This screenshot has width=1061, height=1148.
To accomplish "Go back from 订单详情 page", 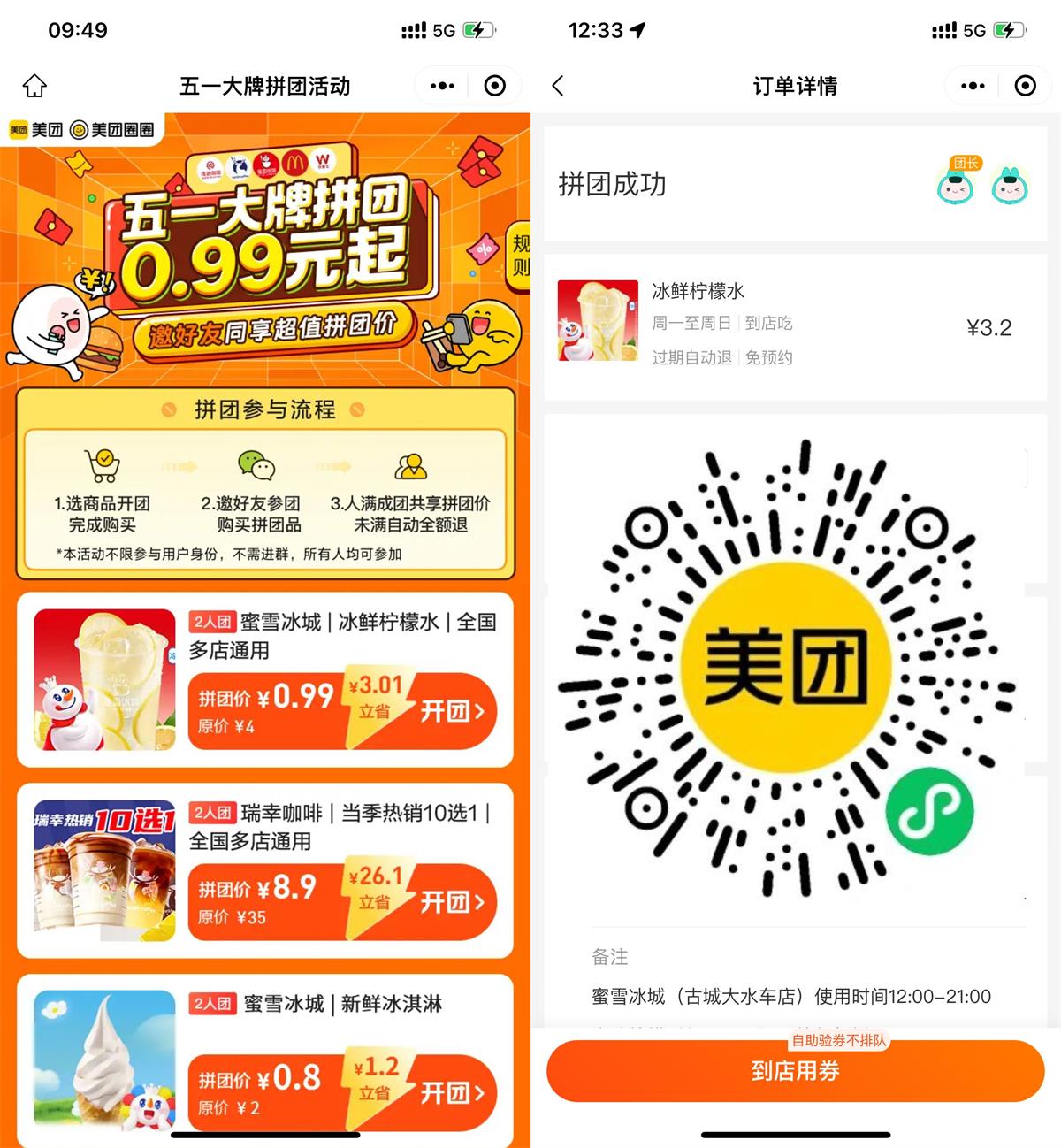I will tap(558, 86).
